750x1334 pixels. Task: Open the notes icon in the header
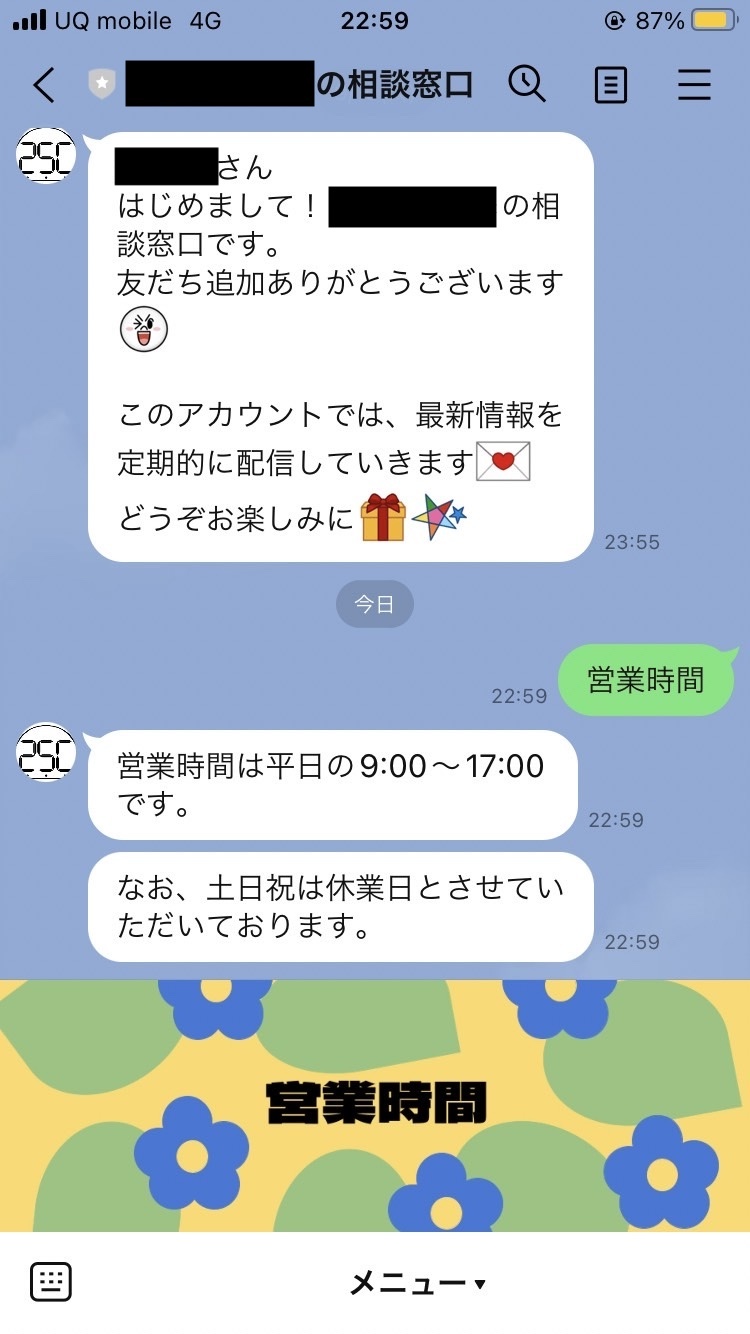pos(610,86)
